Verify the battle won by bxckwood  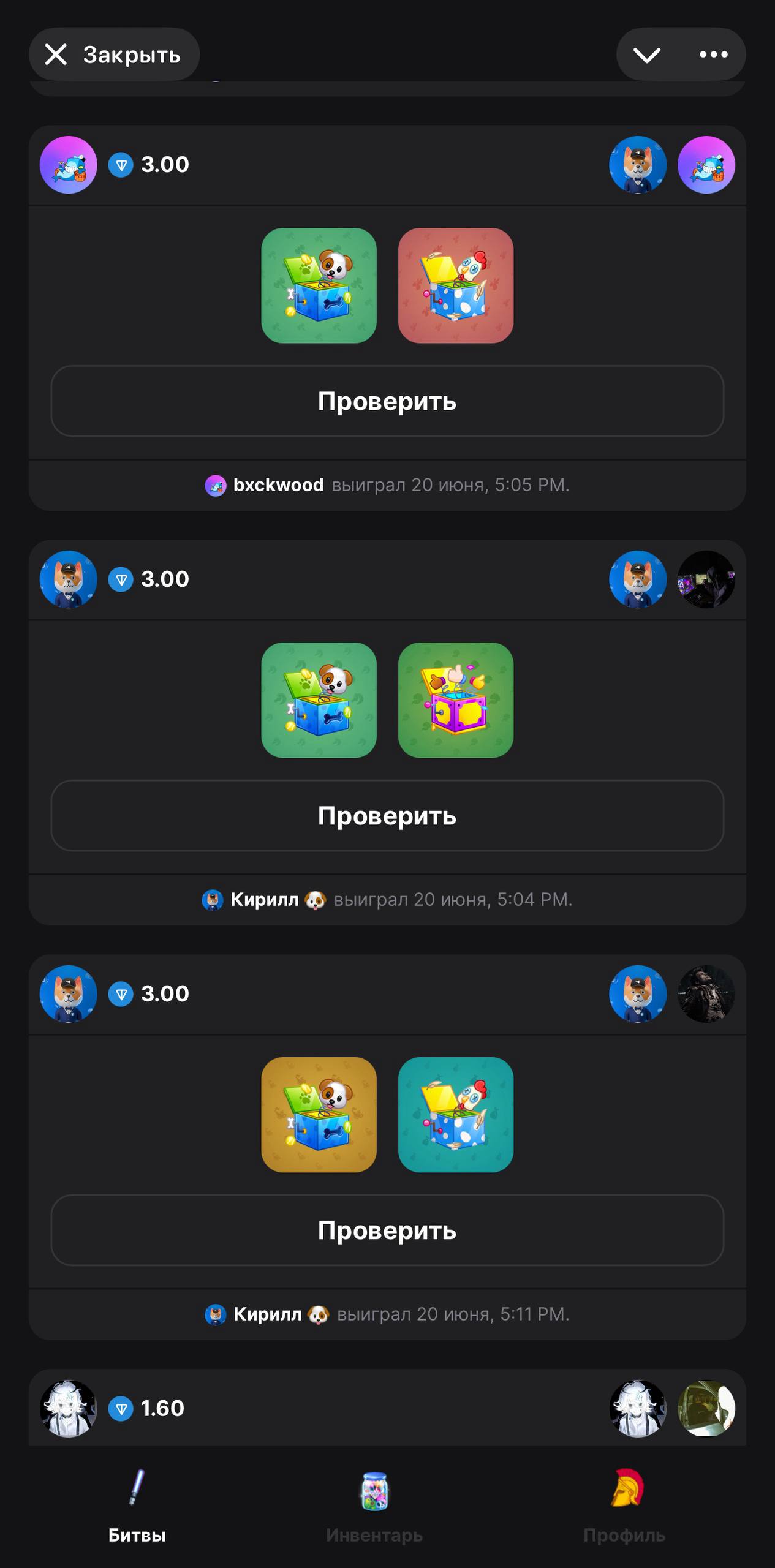tap(387, 401)
